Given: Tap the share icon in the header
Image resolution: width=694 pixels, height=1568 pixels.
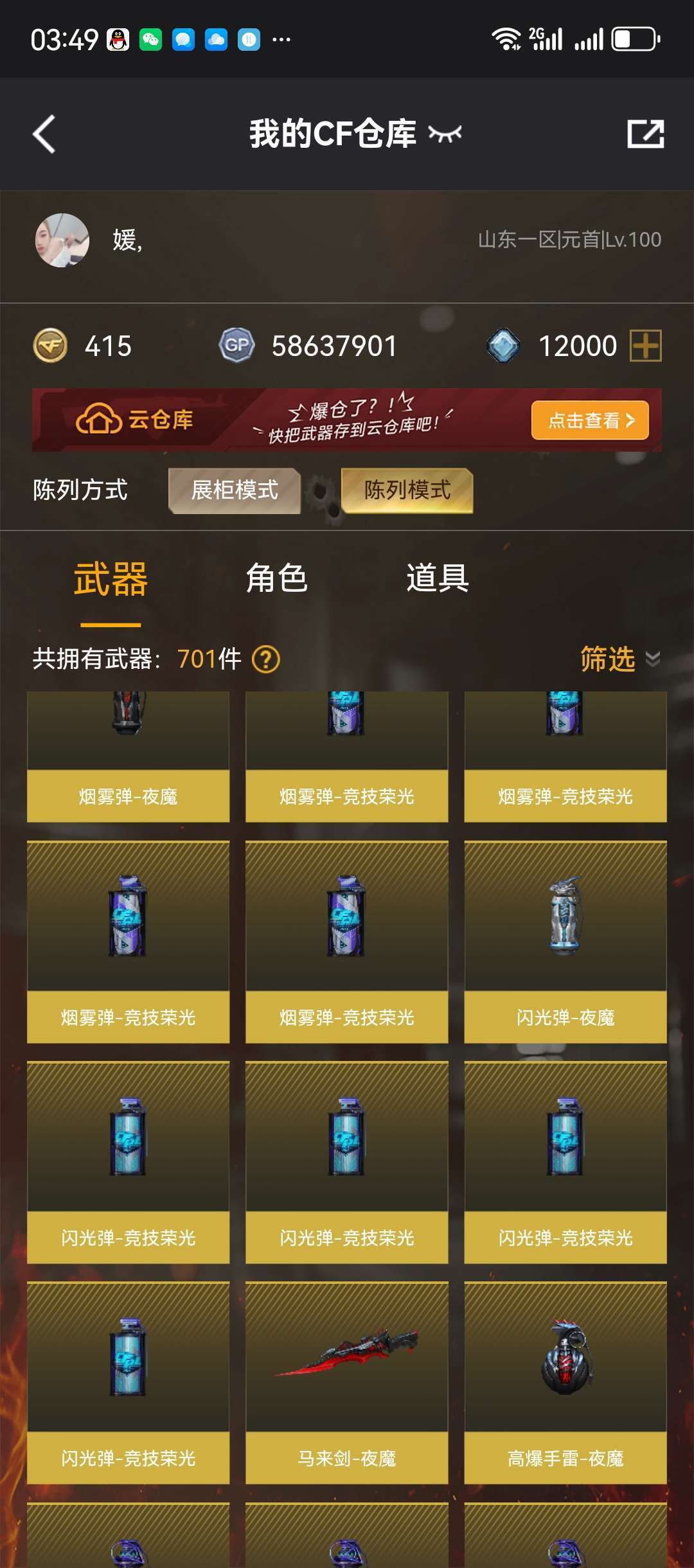Looking at the screenshot, I should click(645, 134).
